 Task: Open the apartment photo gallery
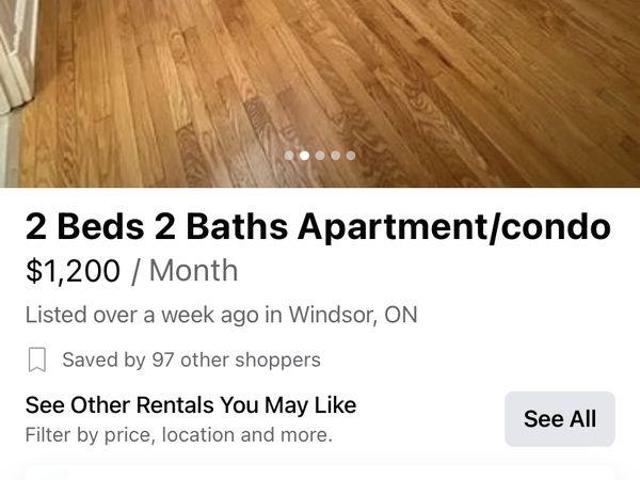pos(320,80)
